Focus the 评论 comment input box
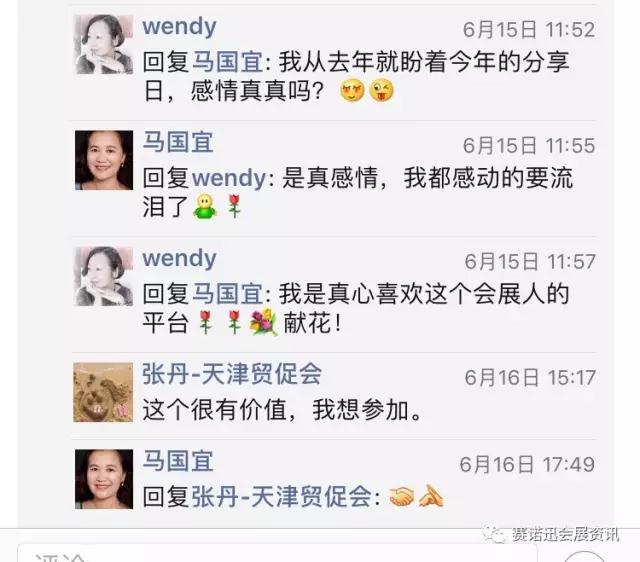The image size is (640, 562). [x=250, y=554]
